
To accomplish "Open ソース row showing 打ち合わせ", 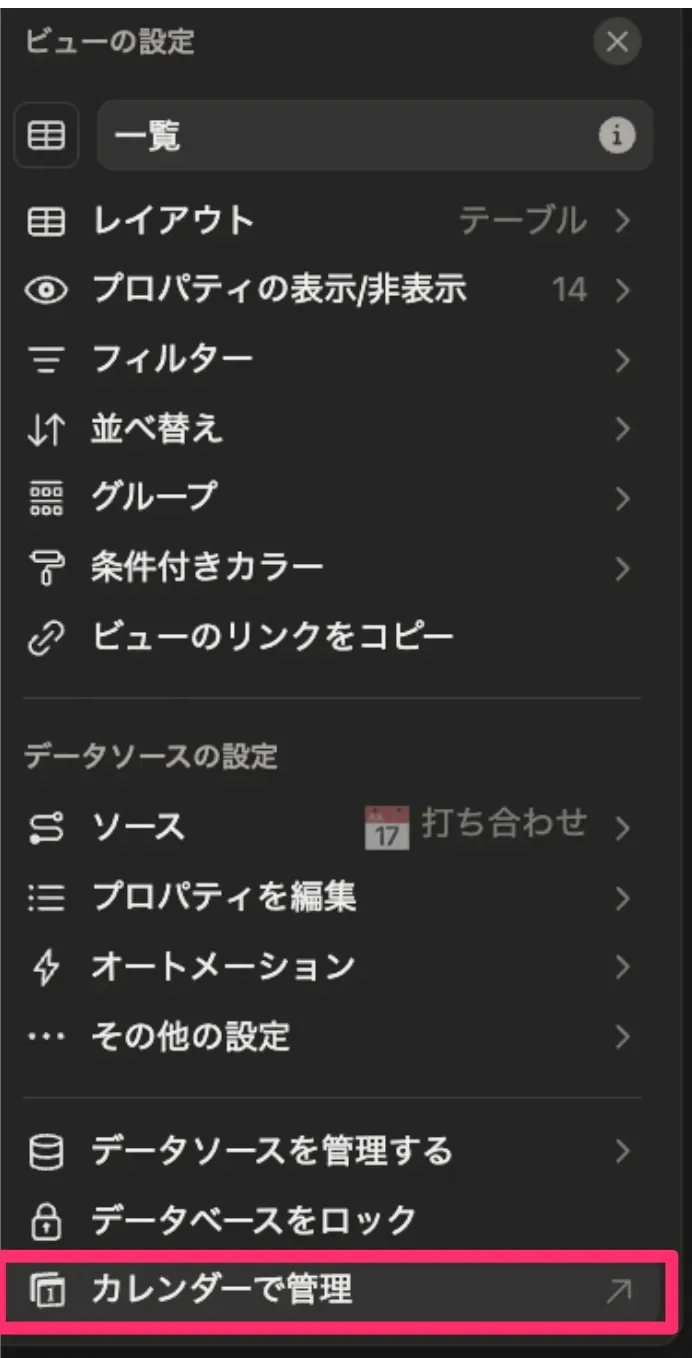I will (330, 827).
